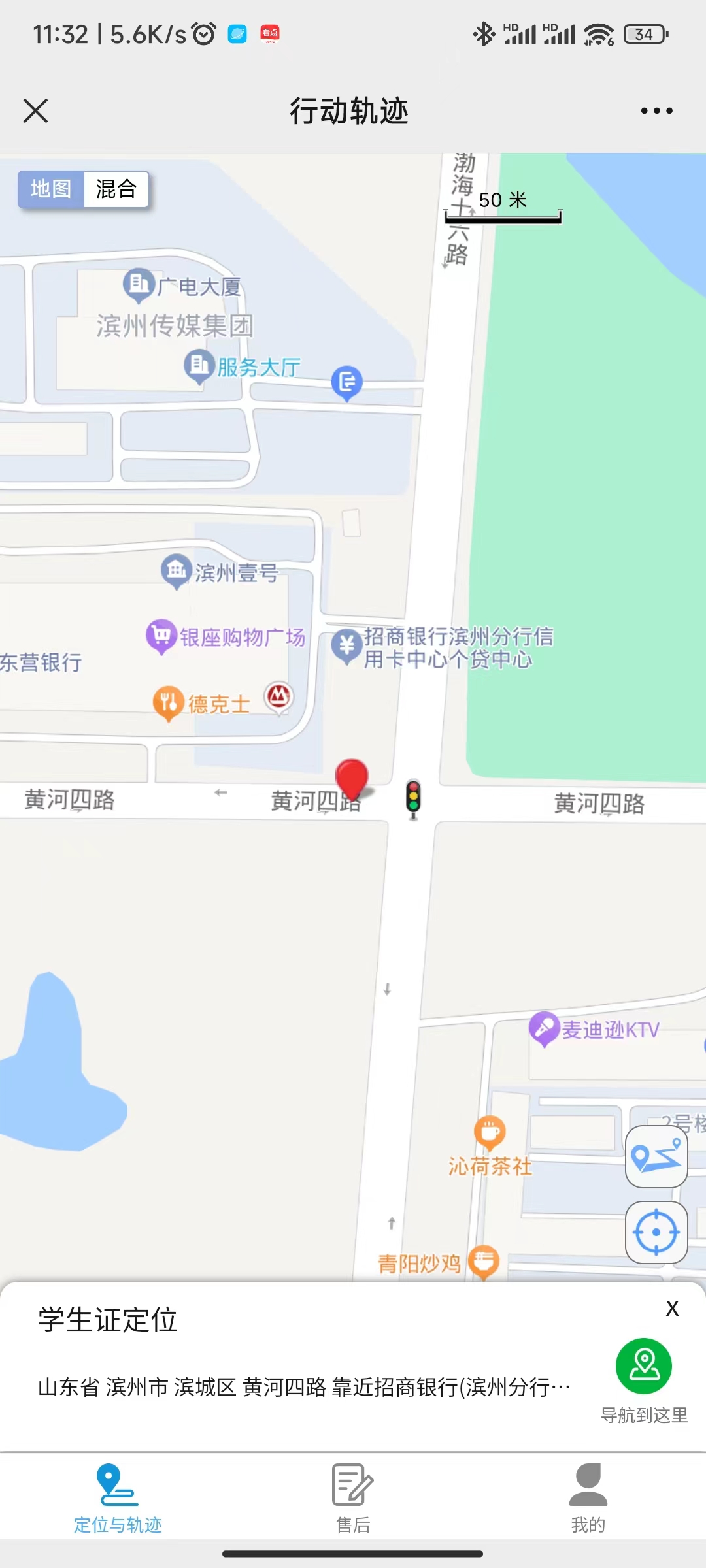This screenshot has width=706, height=1568.
Task: Open the three-dot overflow menu
Action: tap(656, 110)
